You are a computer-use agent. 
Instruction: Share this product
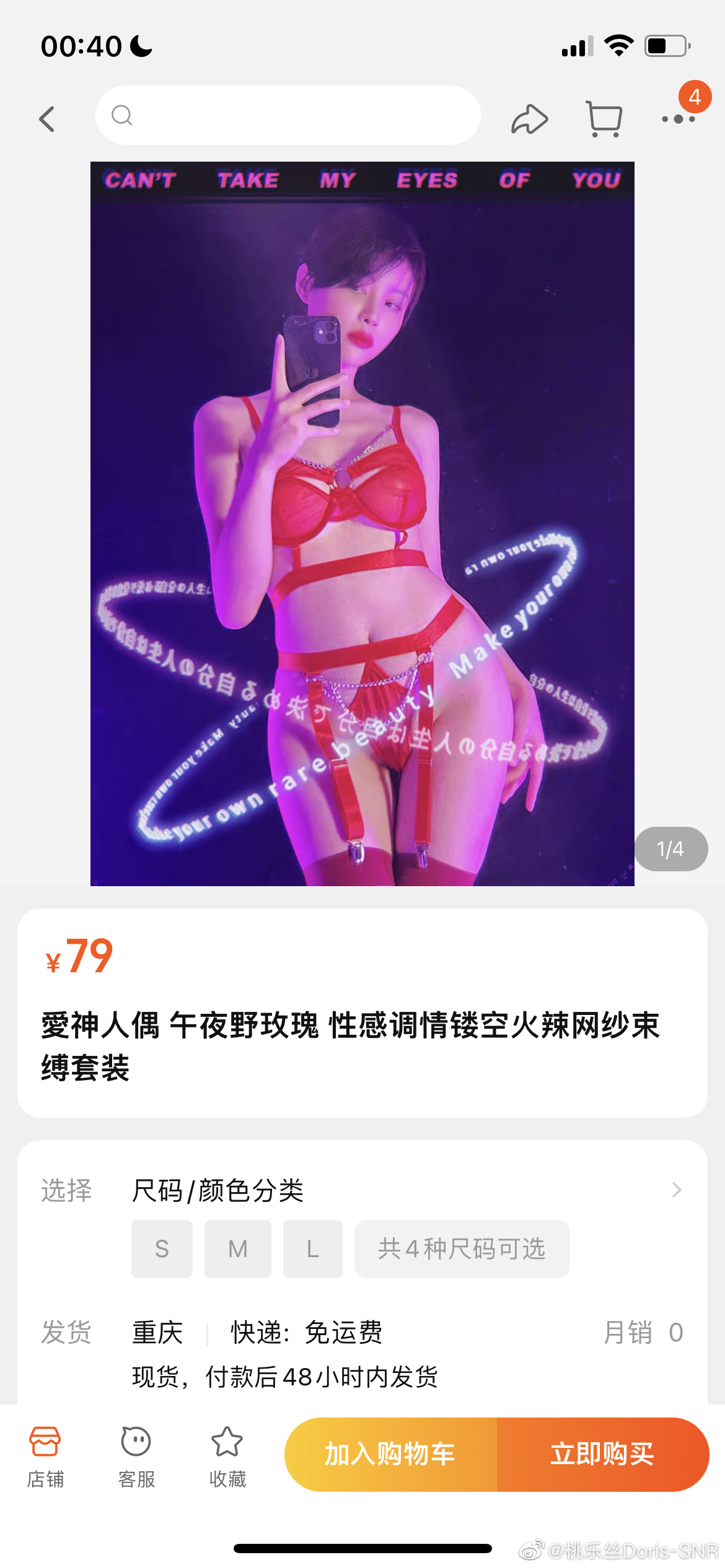[x=529, y=119]
